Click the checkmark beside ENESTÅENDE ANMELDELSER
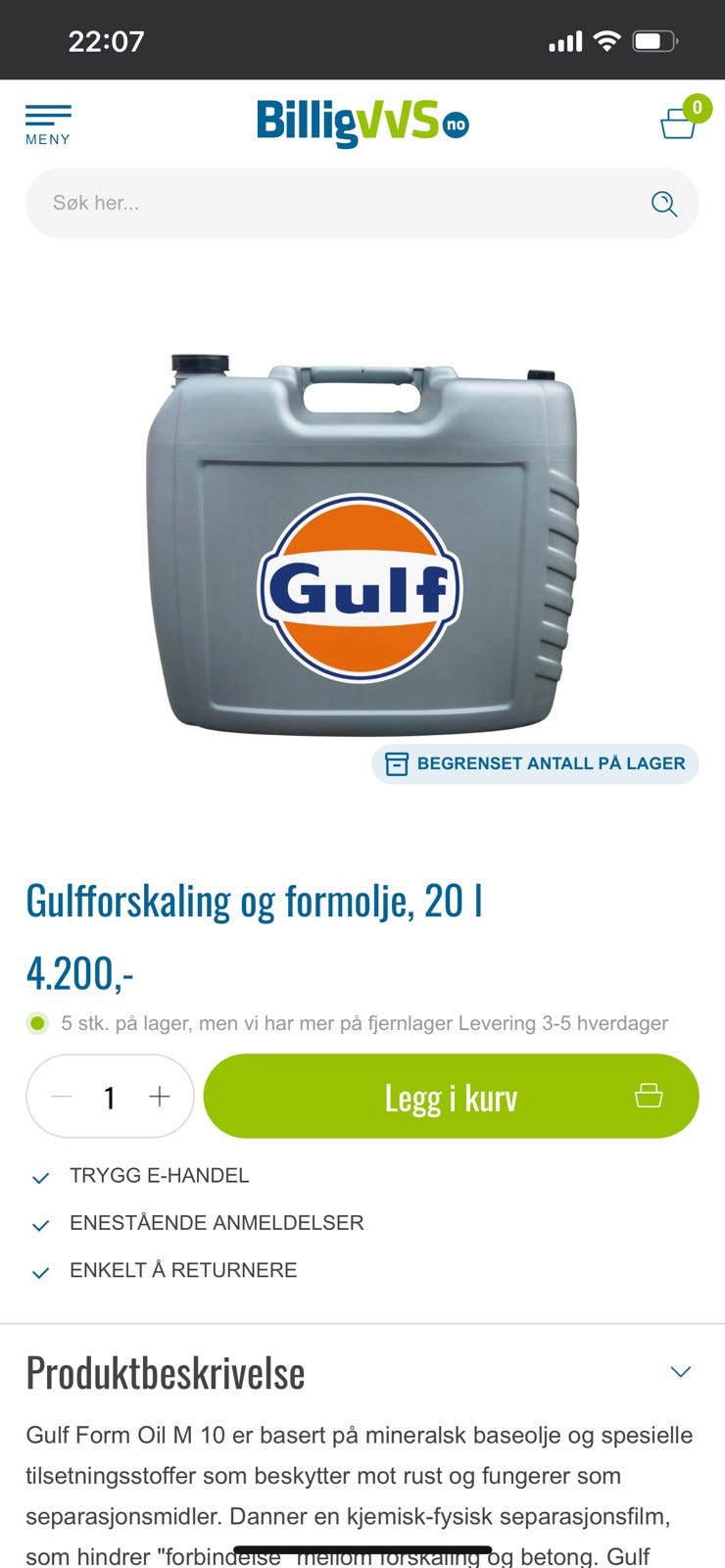This screenshot has height=1568, width=725. click(40, 1224)
